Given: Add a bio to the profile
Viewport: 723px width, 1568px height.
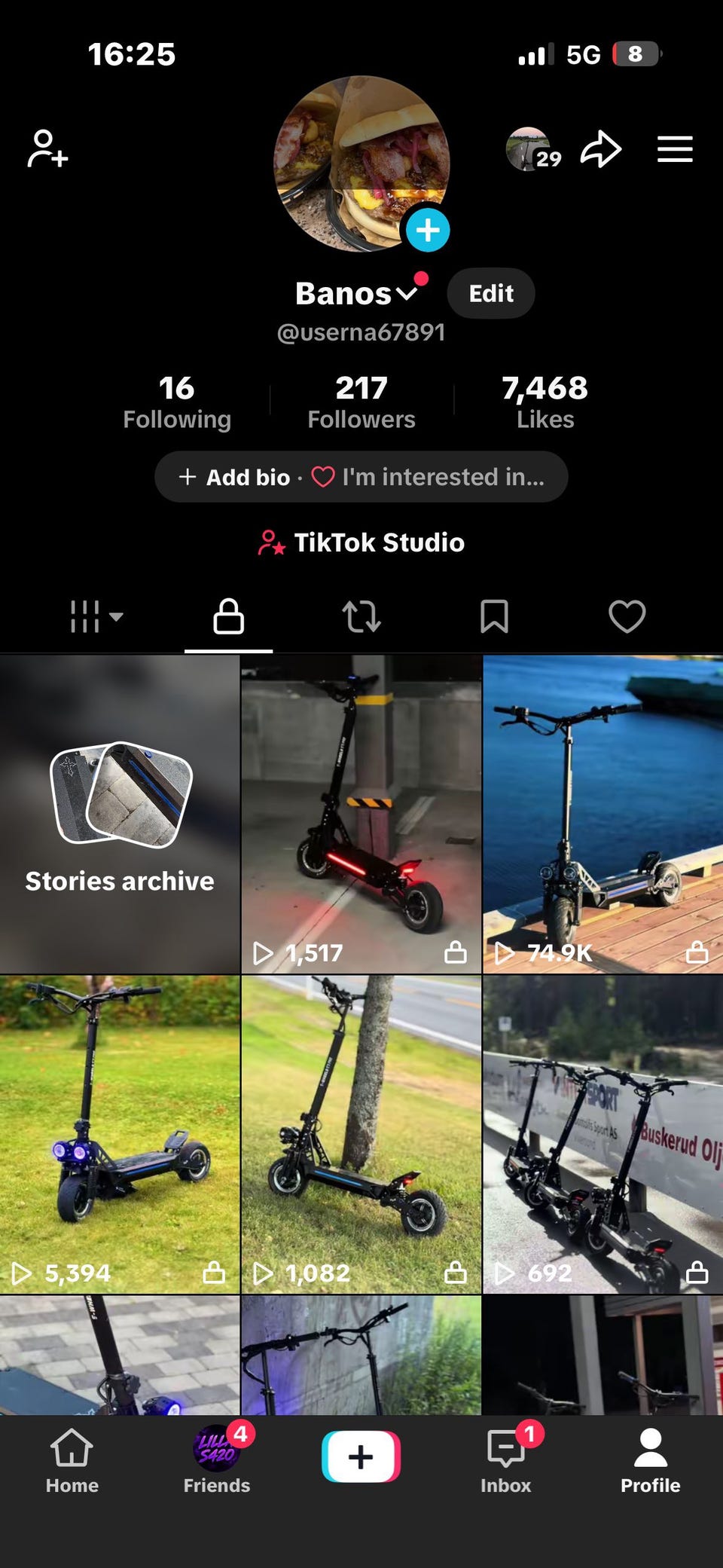Looking at the screenshot, I should pyautogui.click(x=234, y=477).
